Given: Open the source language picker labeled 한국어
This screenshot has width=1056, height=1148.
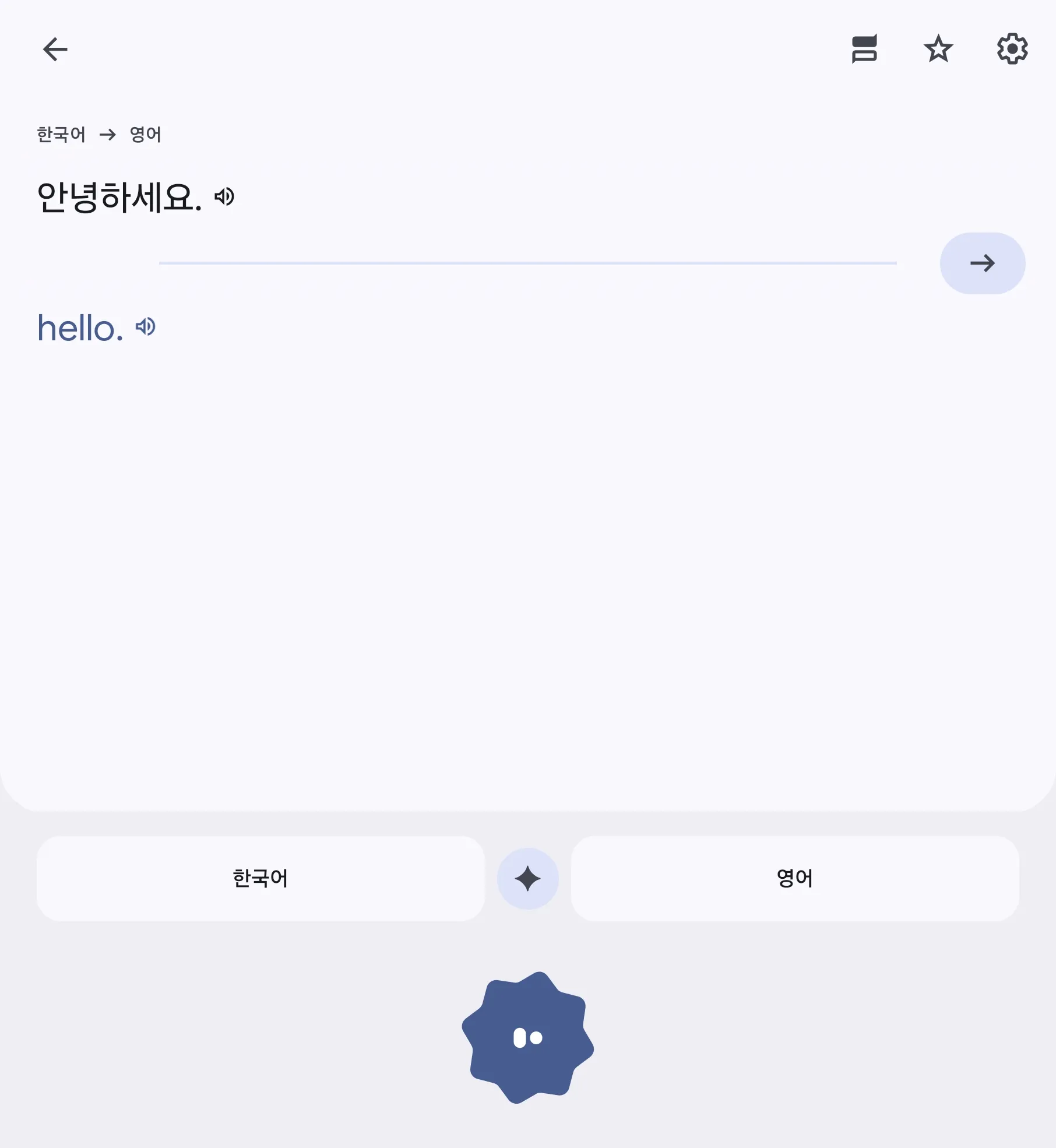Looking at the screenshot, I should pos(260,878).
